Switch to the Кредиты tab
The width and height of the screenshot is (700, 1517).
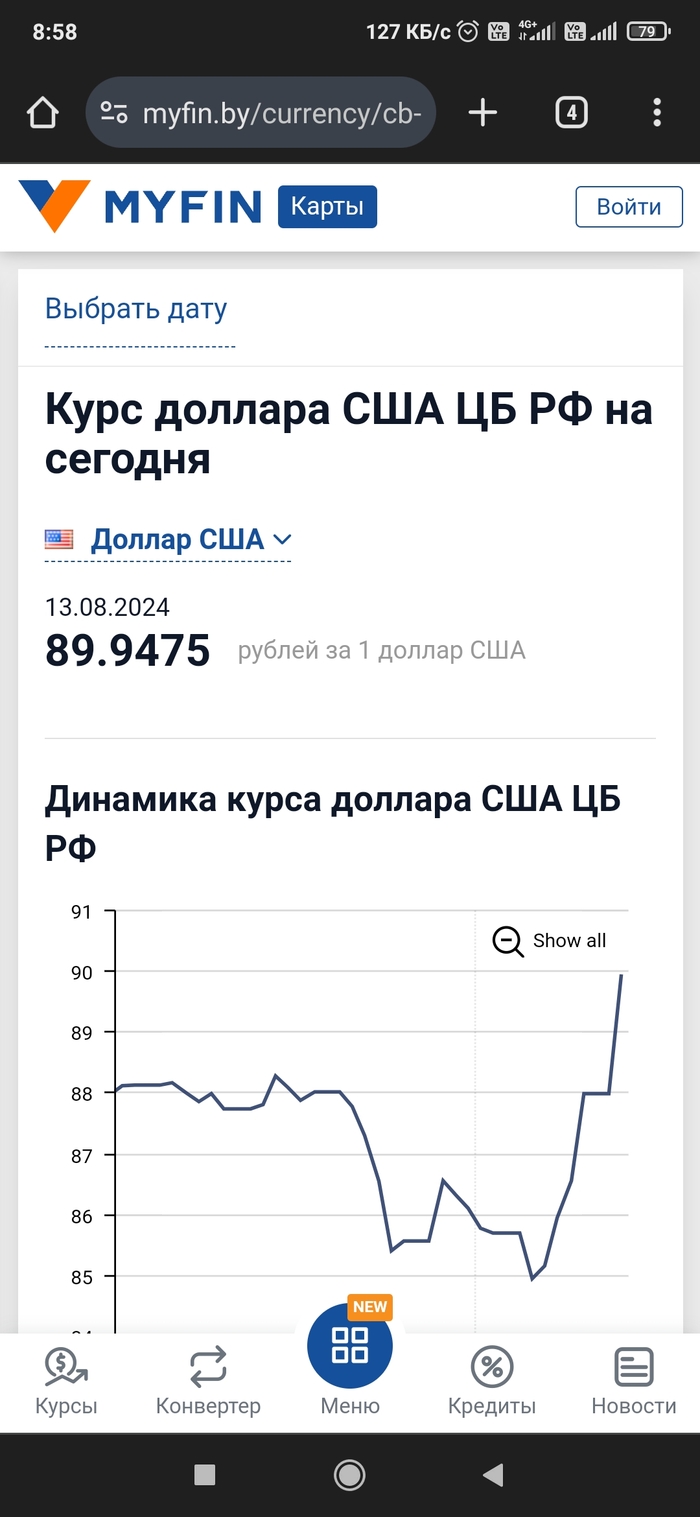click(492, 1381)
